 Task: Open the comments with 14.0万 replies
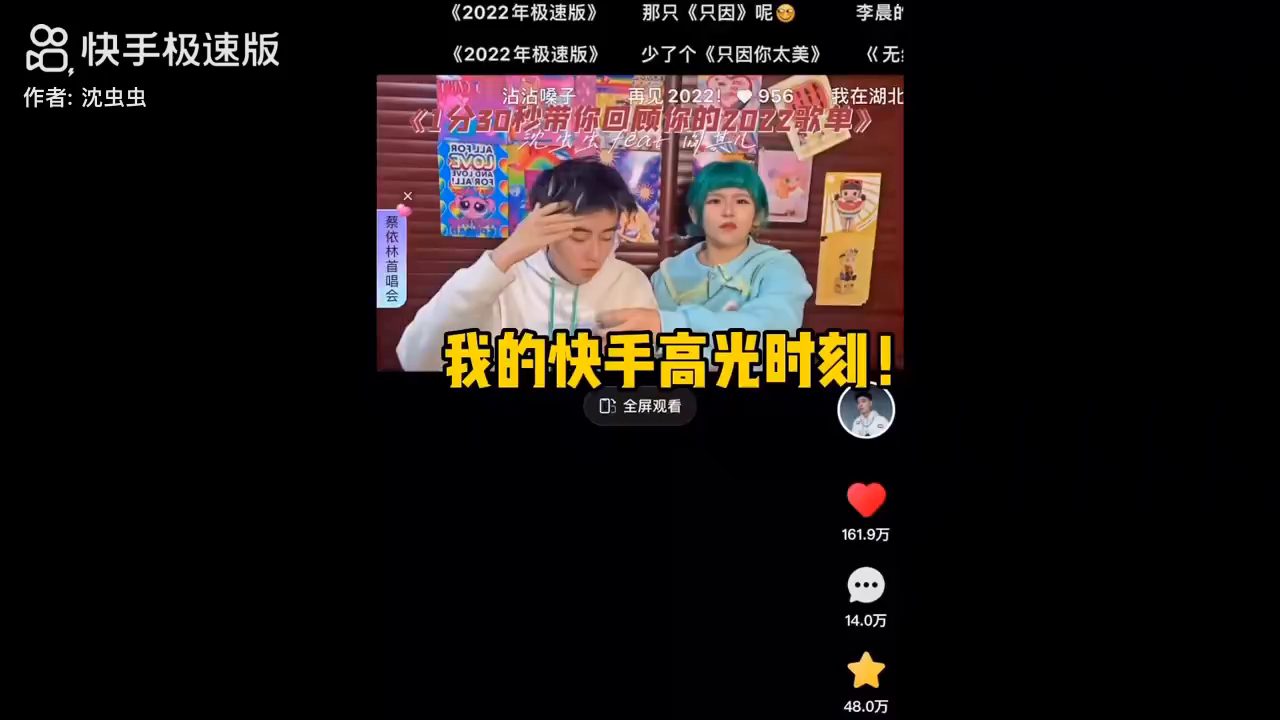click(866, 586)
